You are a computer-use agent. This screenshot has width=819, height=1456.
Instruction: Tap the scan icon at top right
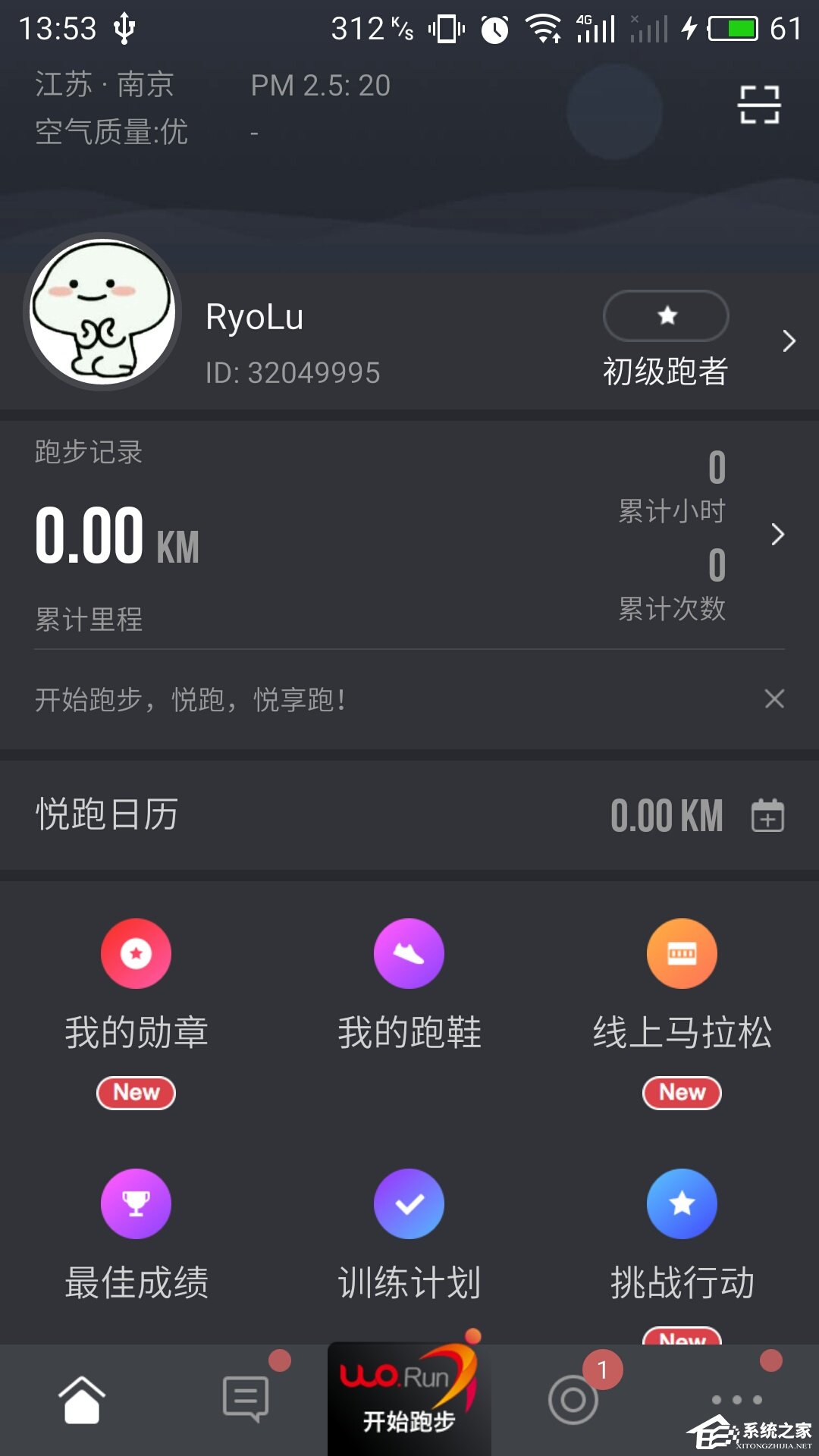click(760, 104)
